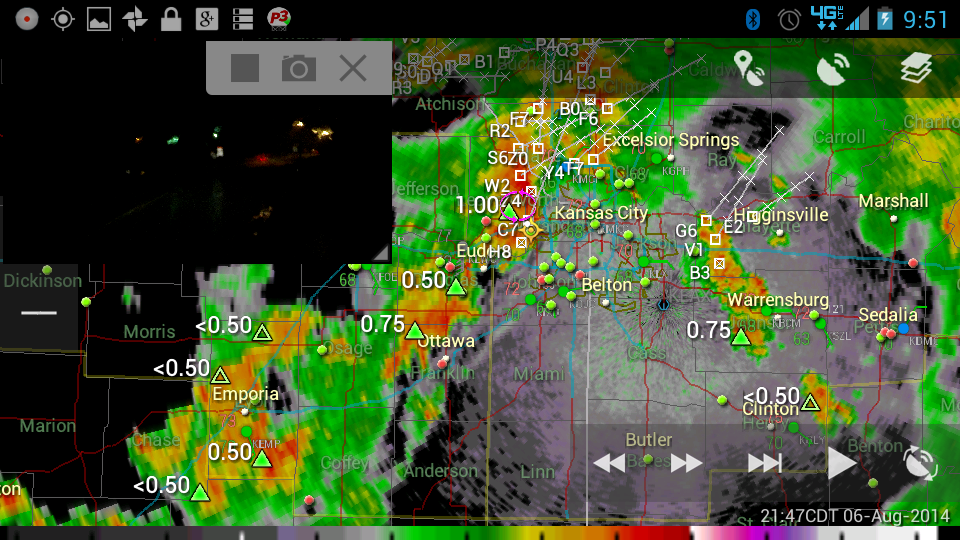Take a snapshot with the camera icon
The height and width of the screenshot is (540, 960).
[x=298, y=68]
